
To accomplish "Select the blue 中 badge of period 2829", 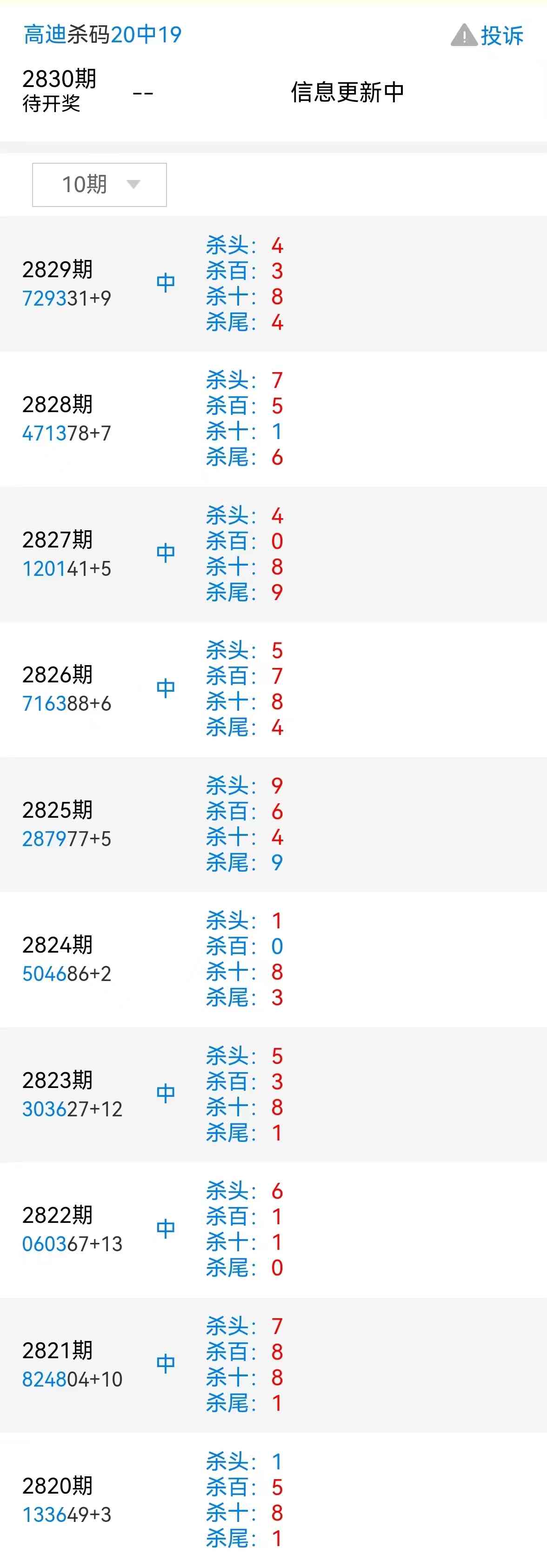I will point(166,281).
